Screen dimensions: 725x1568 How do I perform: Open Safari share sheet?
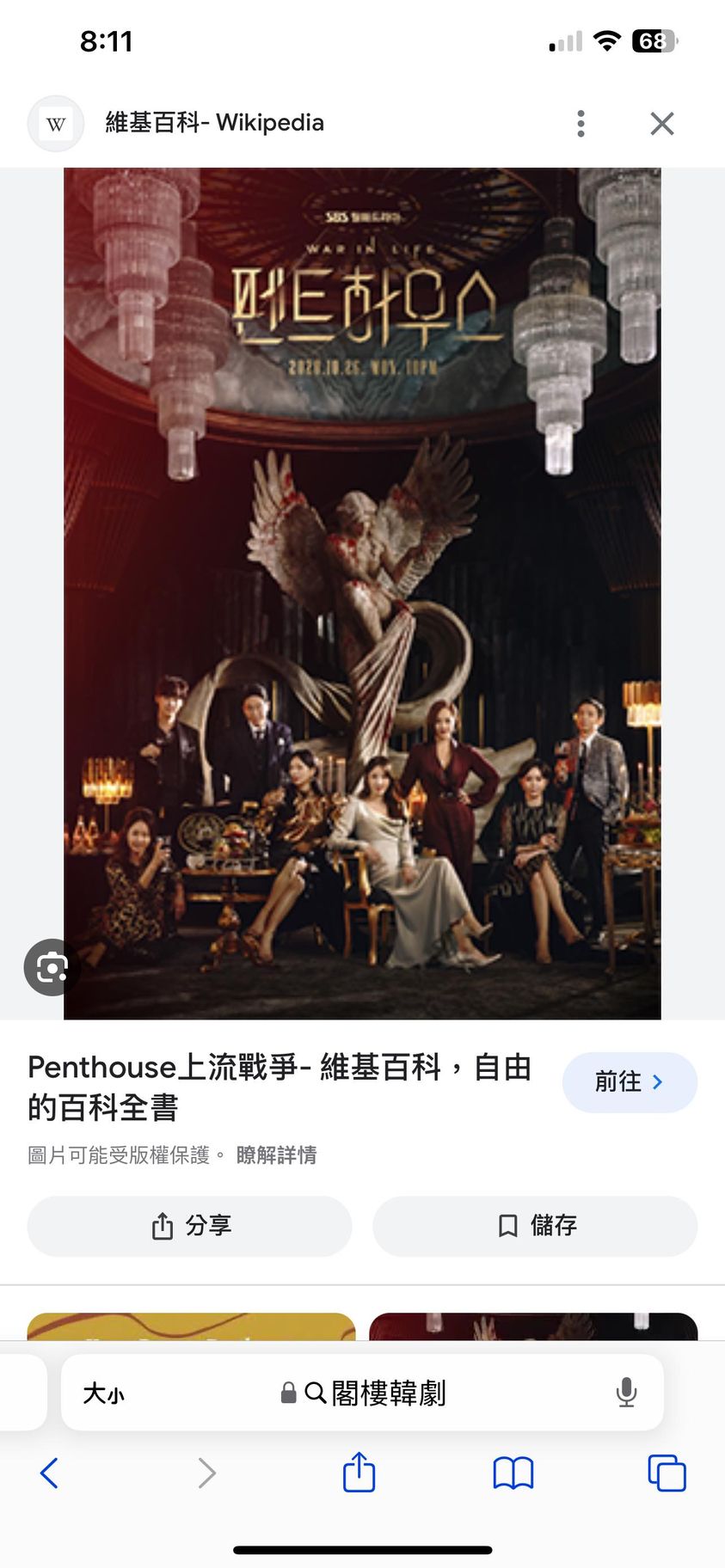point(359,1473)
